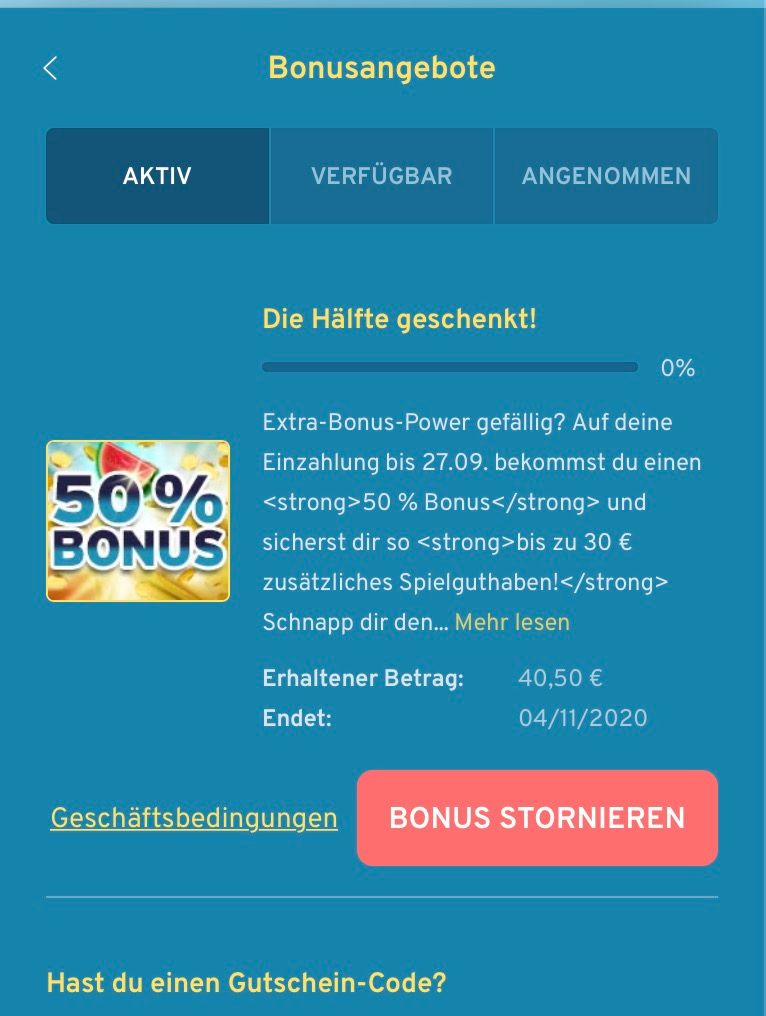
Task: Expand description via Mehr lesen
Action: coord(512,622)
